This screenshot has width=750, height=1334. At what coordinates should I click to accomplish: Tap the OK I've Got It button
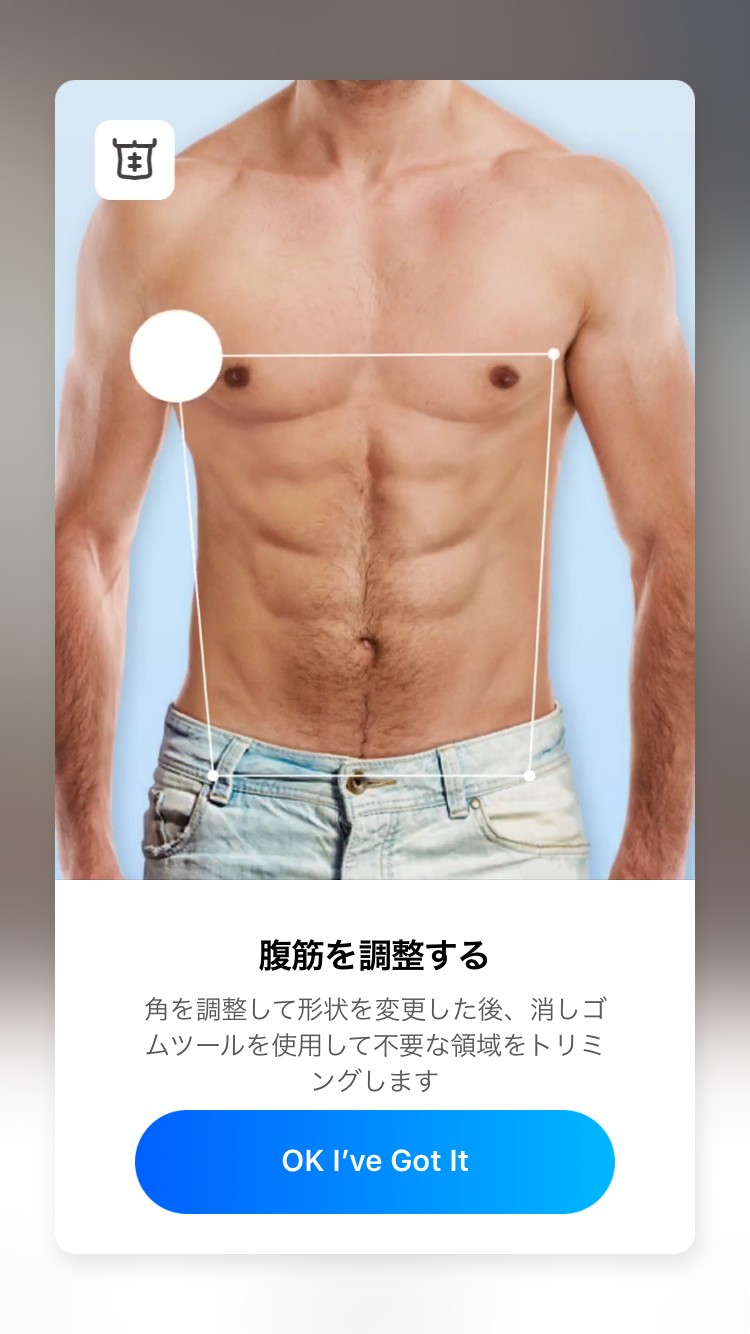click(375, 1161)
